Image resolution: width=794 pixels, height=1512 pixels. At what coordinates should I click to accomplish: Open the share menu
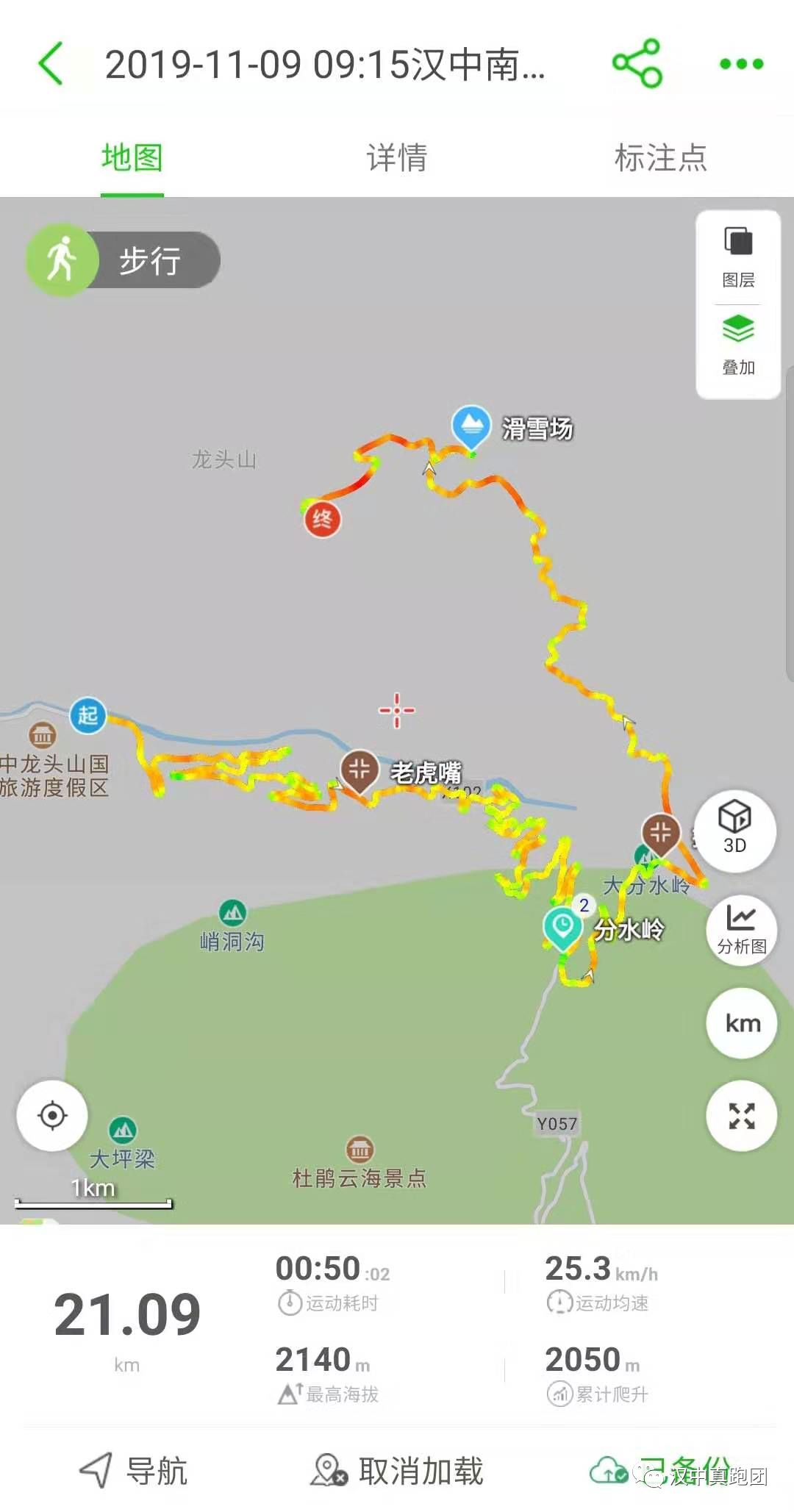[638, 65]
